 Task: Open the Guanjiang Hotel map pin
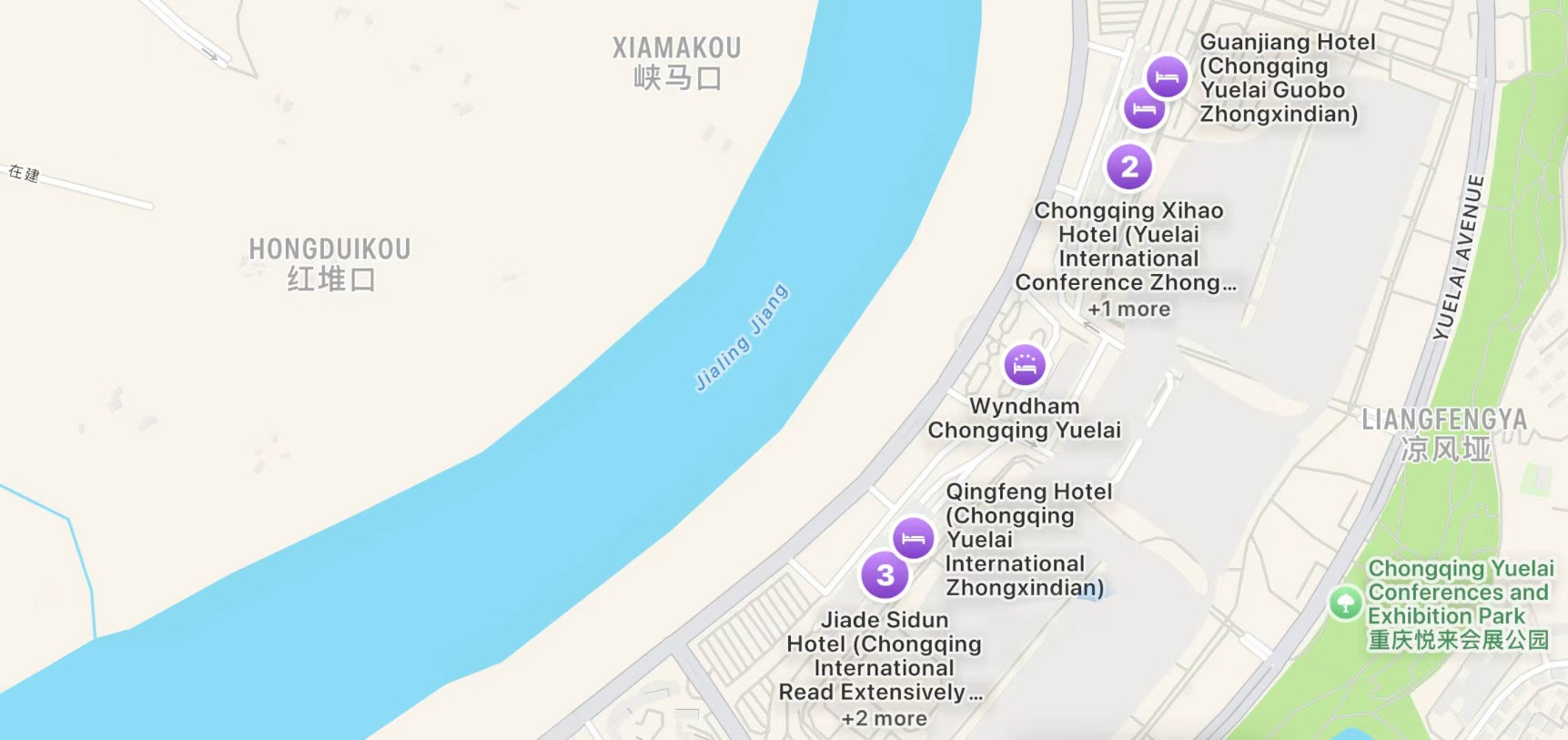[x=1167, y=76]
